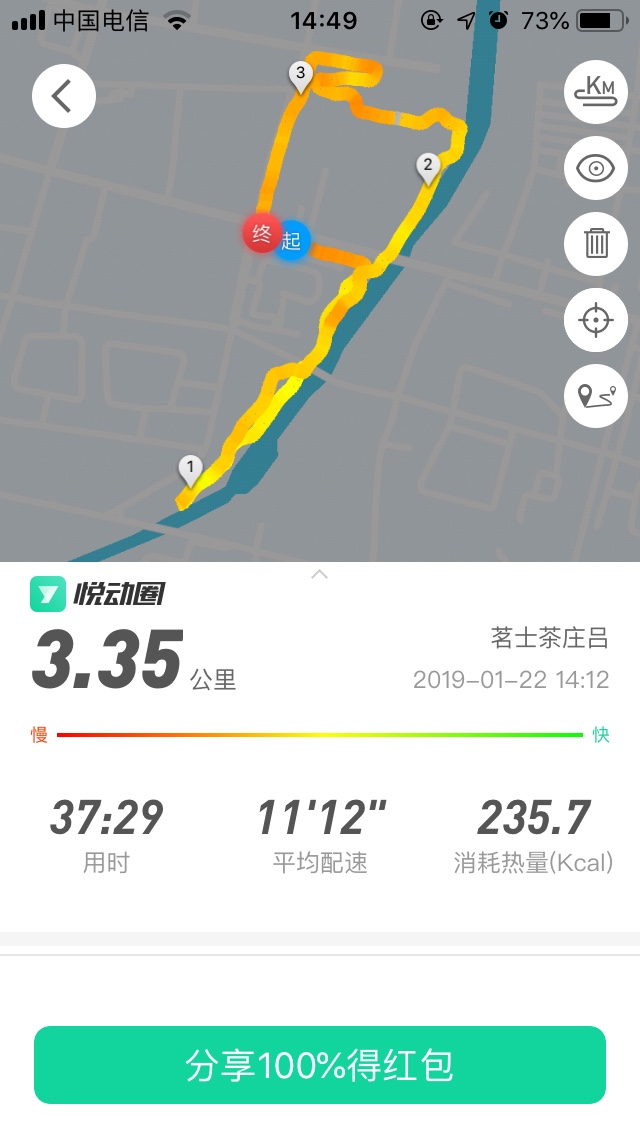Open the route track playback icon
The height and width of the screenshot is (1136, 640).
(596, 396)
